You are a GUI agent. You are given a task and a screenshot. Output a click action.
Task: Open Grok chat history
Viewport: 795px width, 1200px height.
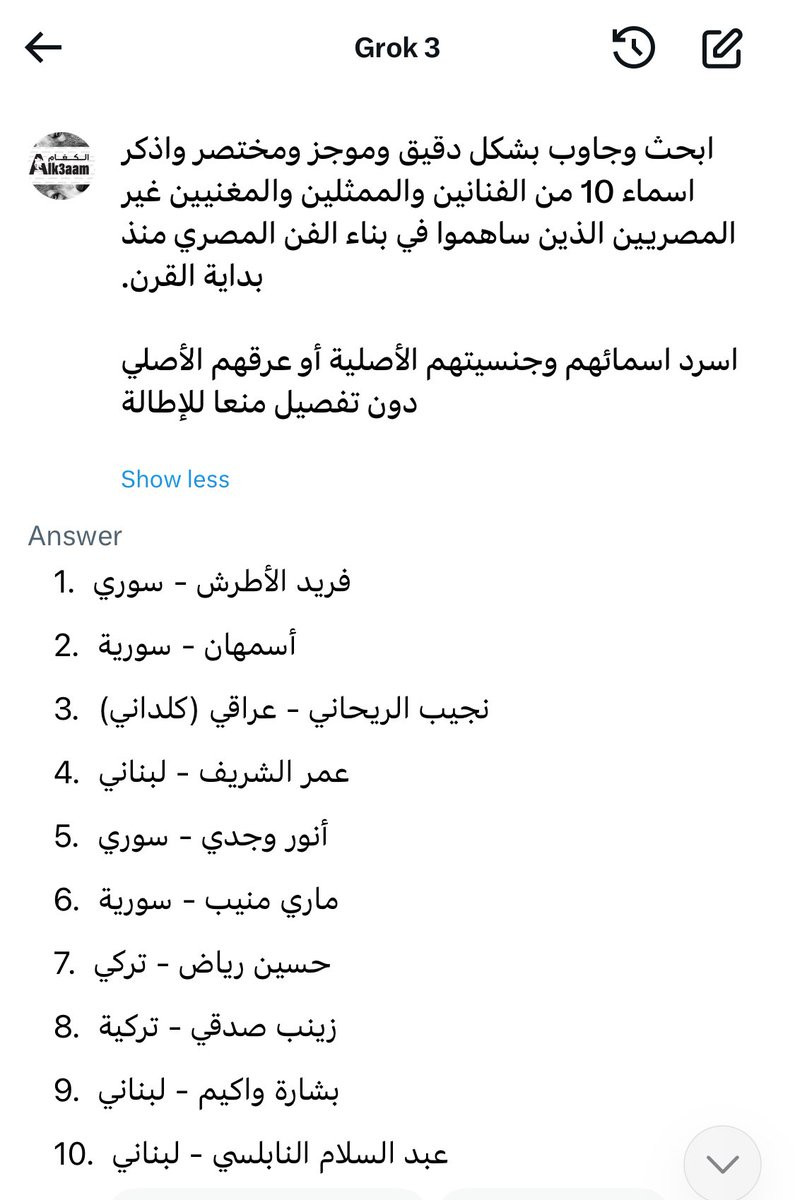point(632,48)
